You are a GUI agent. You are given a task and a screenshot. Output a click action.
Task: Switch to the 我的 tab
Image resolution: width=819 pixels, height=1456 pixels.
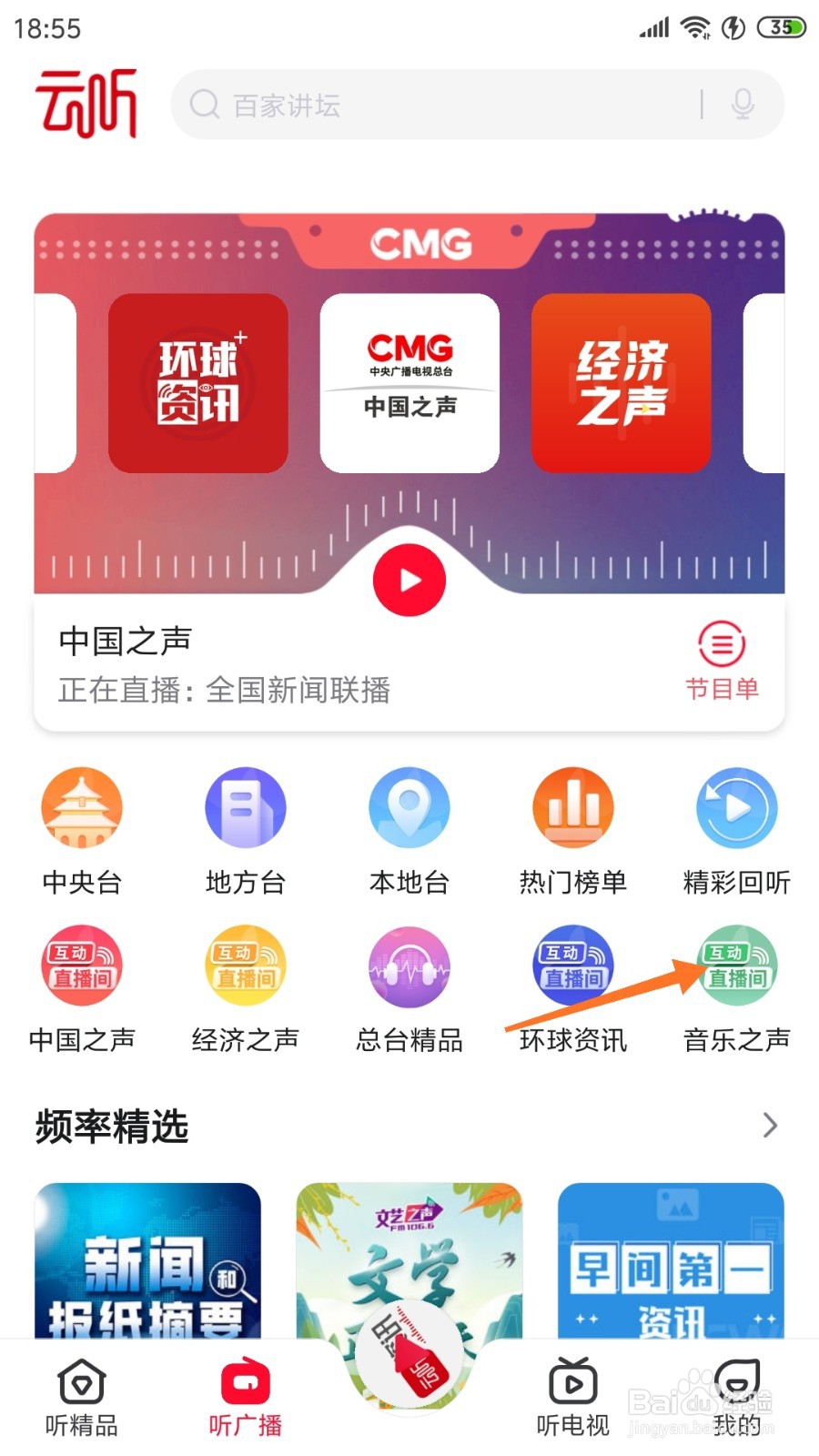click(736, 1394)
